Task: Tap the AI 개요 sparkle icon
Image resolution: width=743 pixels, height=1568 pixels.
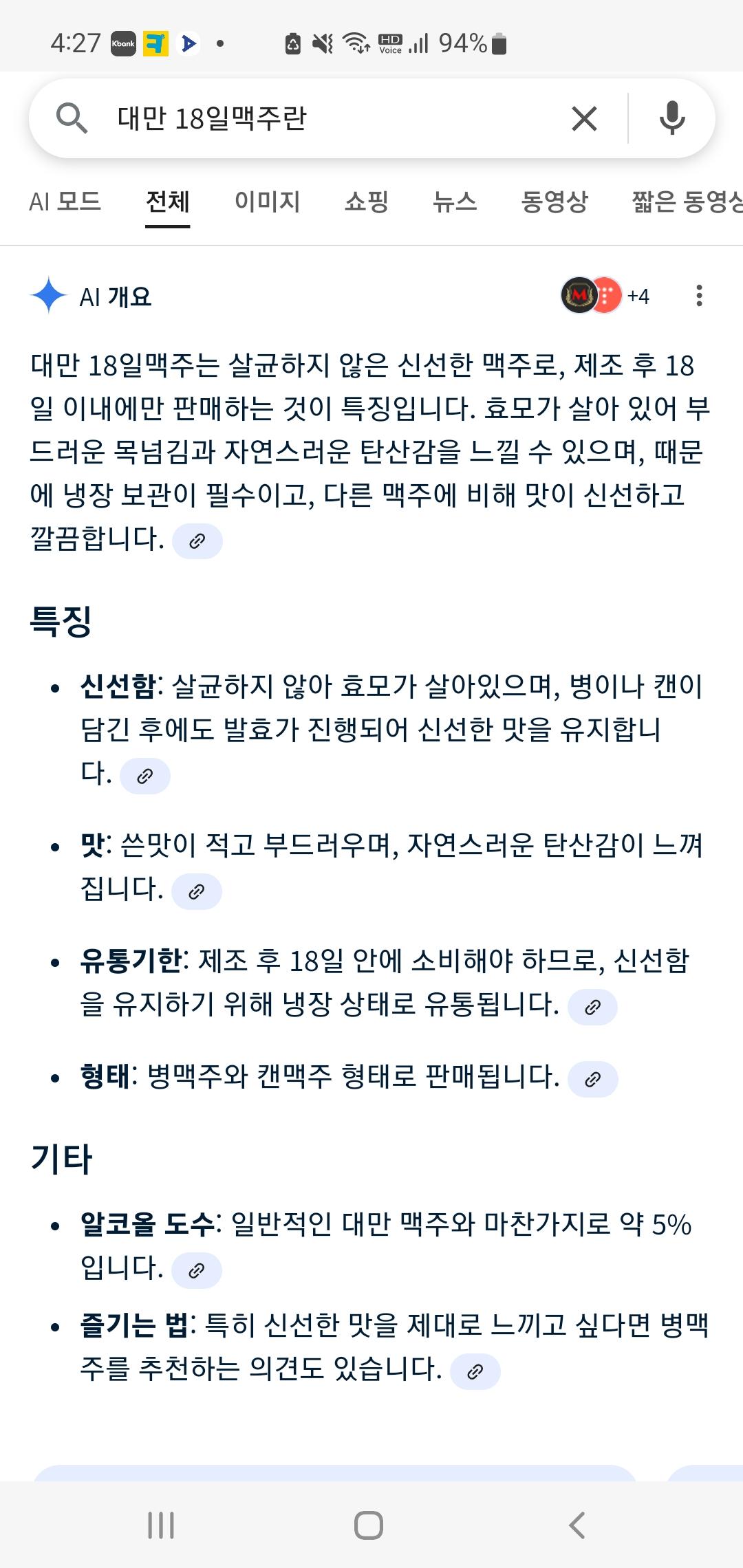Action: (45, 296)
